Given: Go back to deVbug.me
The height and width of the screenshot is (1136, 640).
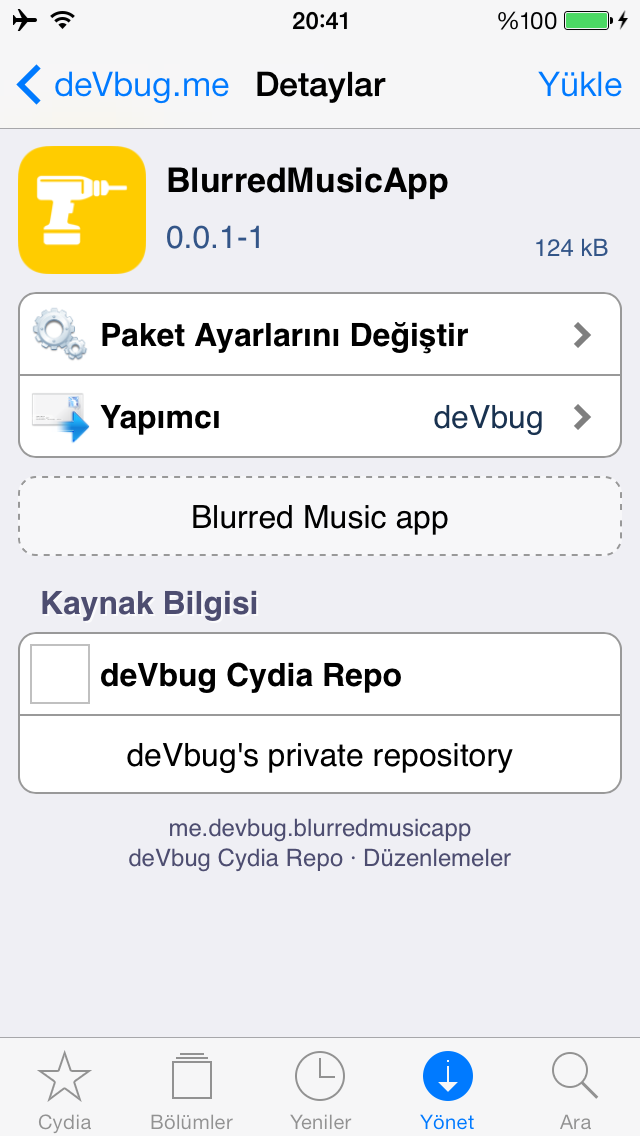Looking at the screenshot, I should pyautogui.click(x=122, y=85).
